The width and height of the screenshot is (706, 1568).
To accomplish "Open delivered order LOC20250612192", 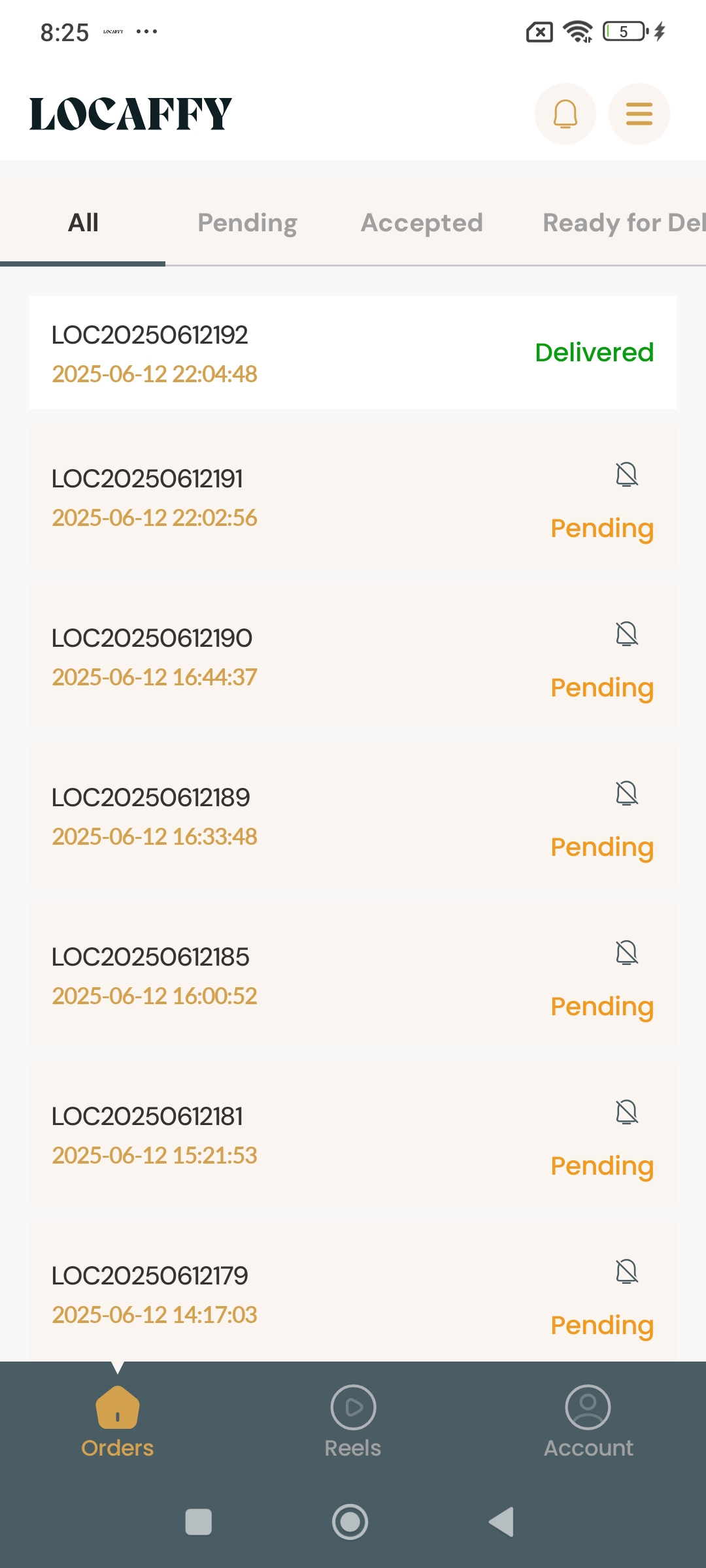I will [x=353, y=353].
